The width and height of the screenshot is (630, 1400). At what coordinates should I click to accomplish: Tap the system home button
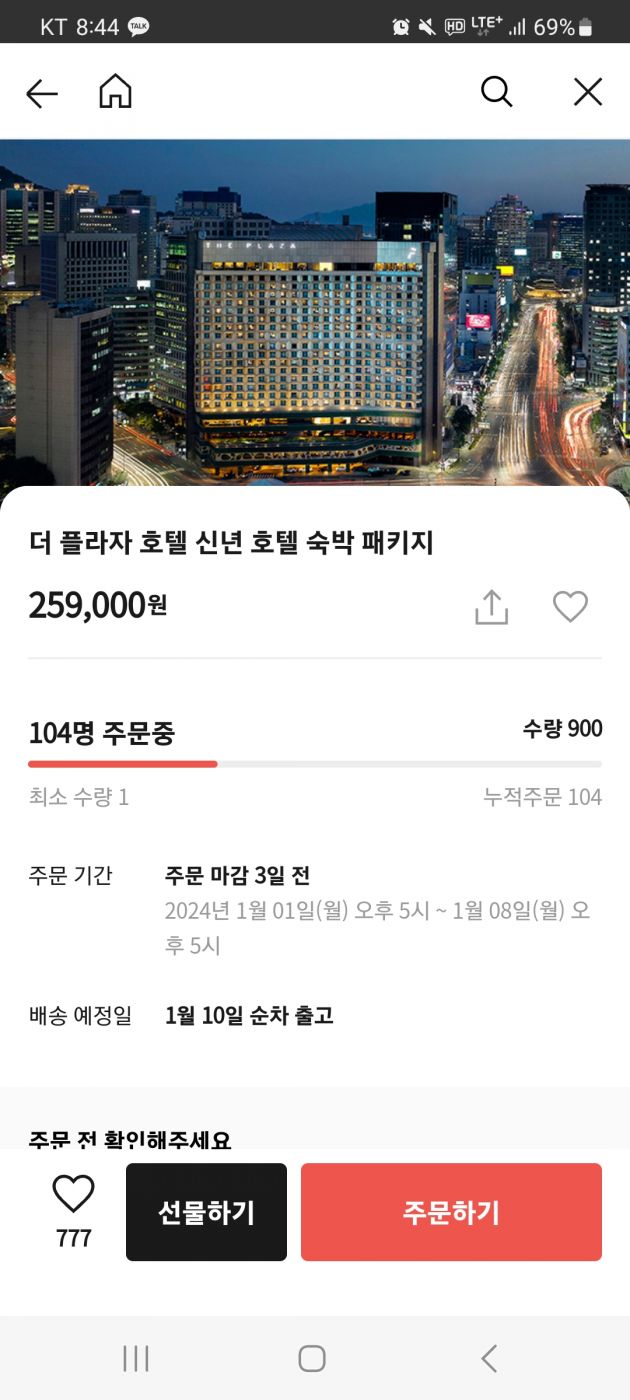coord(312,1358)
